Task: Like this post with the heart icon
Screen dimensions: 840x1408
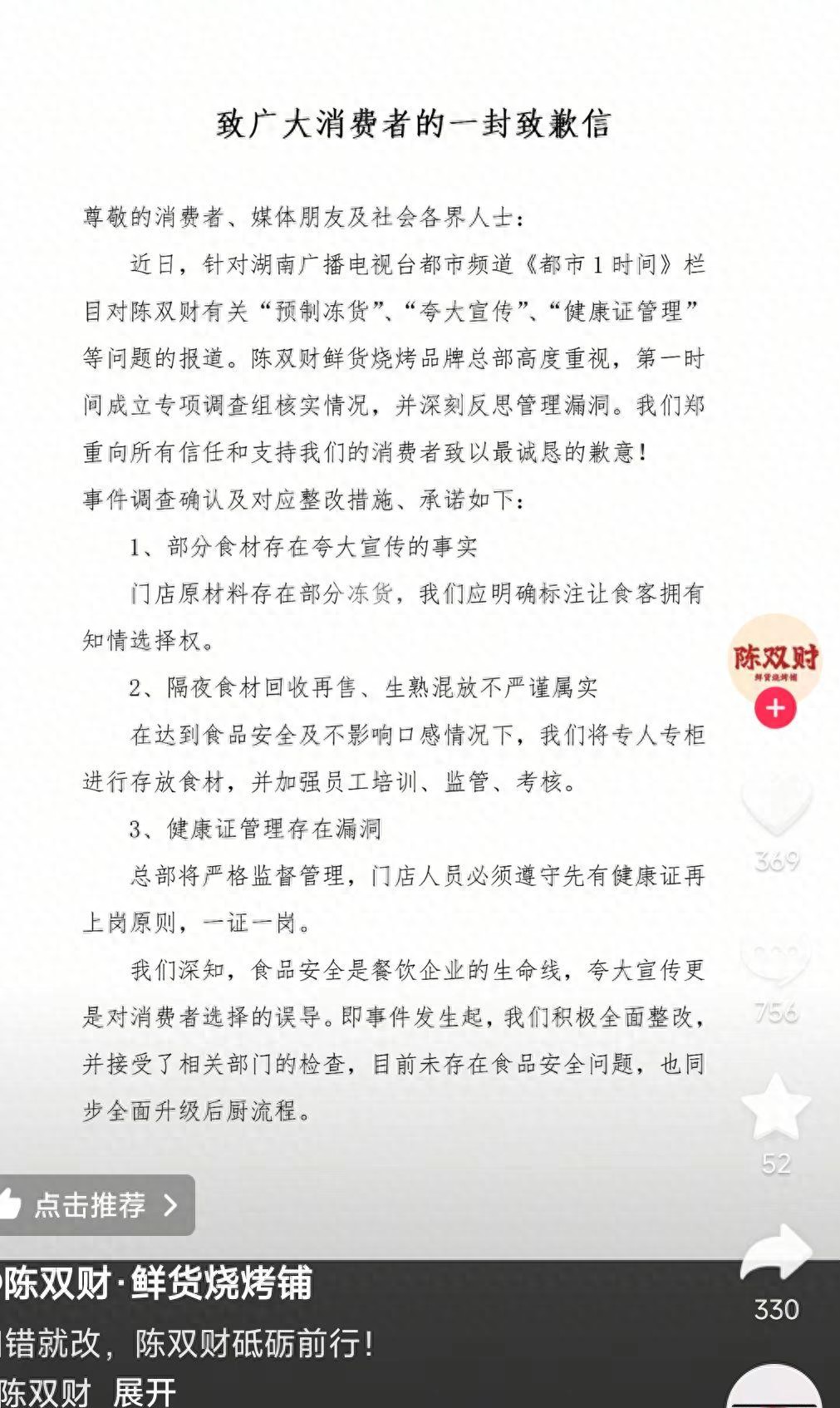Action: point(775,804)
